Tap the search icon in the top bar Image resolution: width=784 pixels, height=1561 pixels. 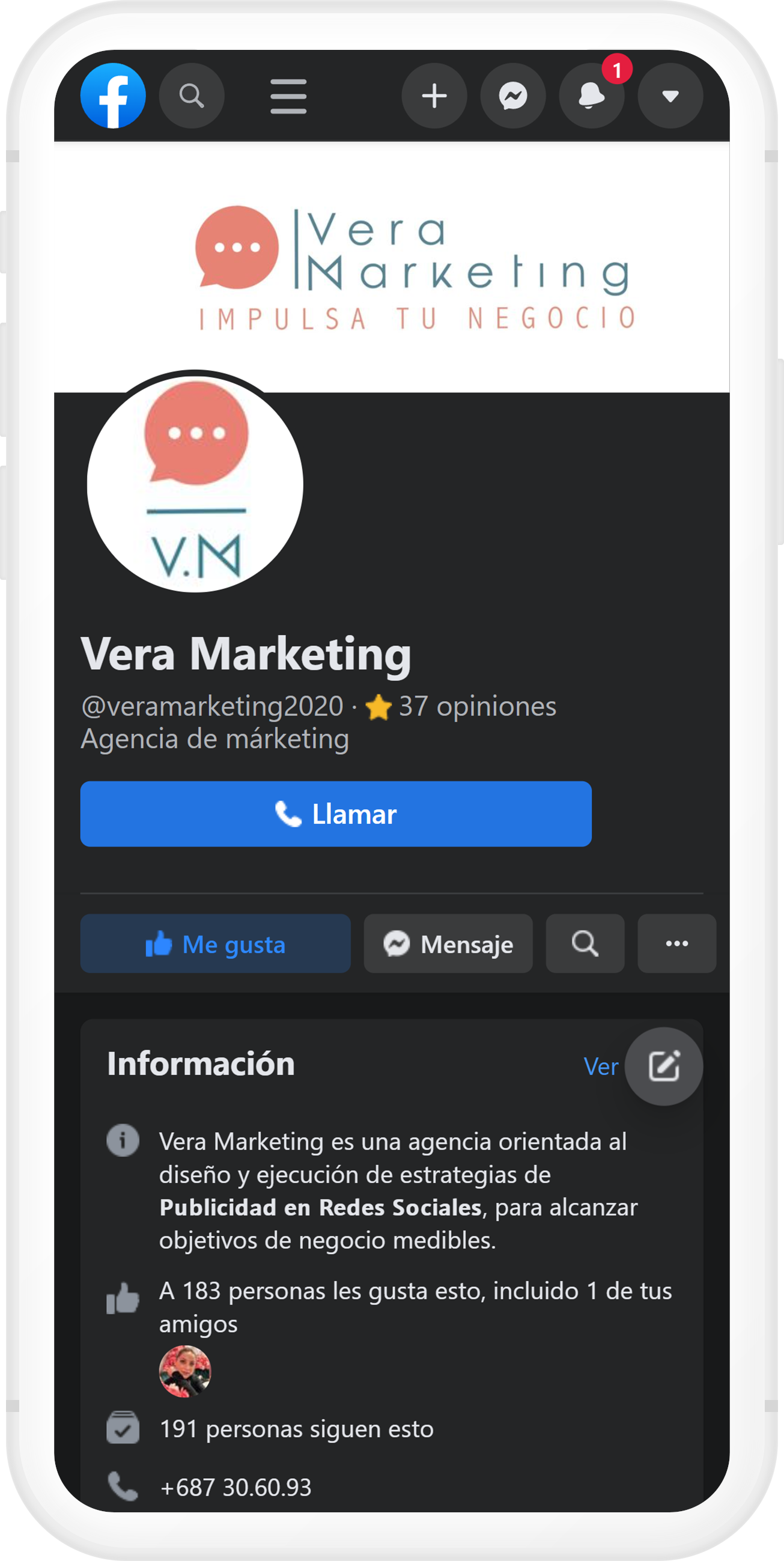click(192, 96)
